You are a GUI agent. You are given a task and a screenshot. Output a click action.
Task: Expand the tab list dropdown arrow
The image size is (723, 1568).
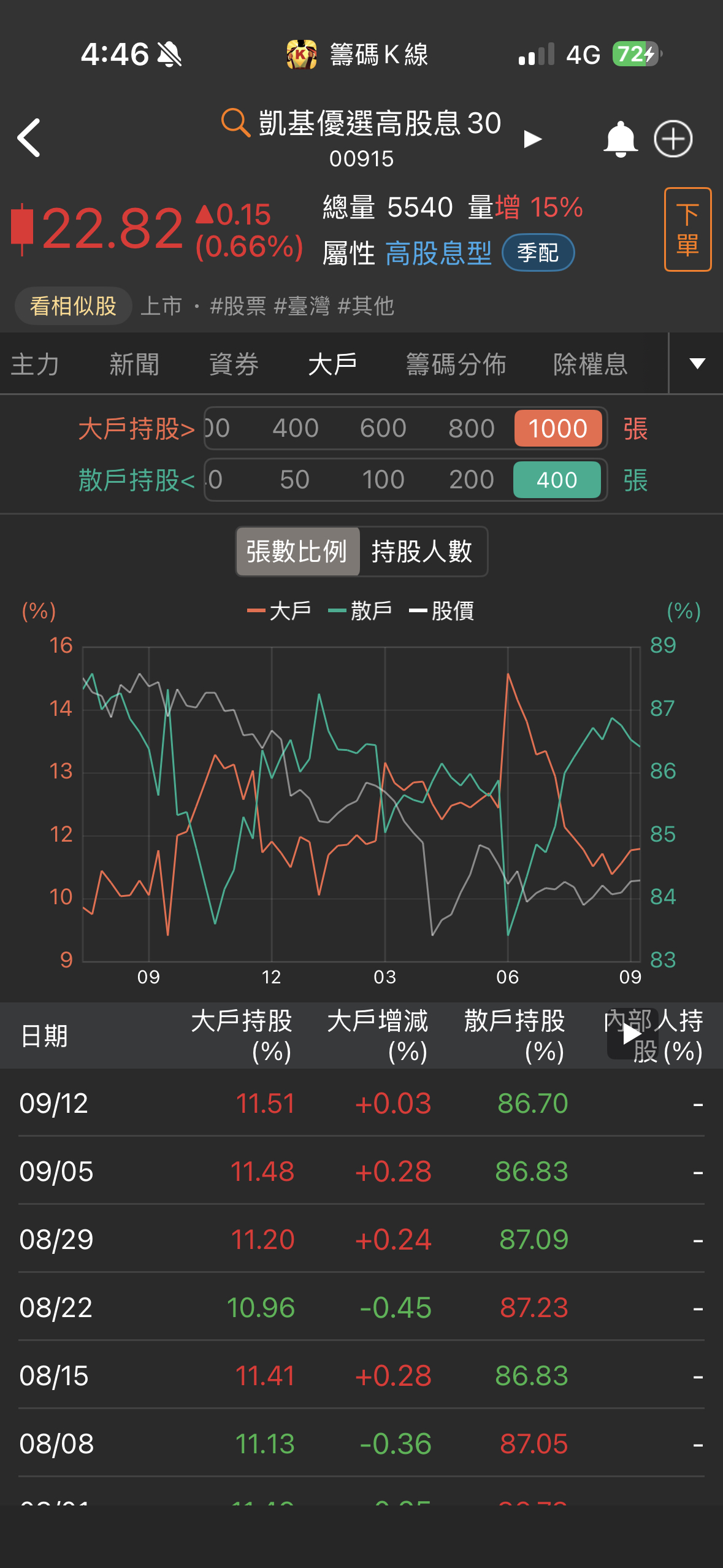(697, 364)
